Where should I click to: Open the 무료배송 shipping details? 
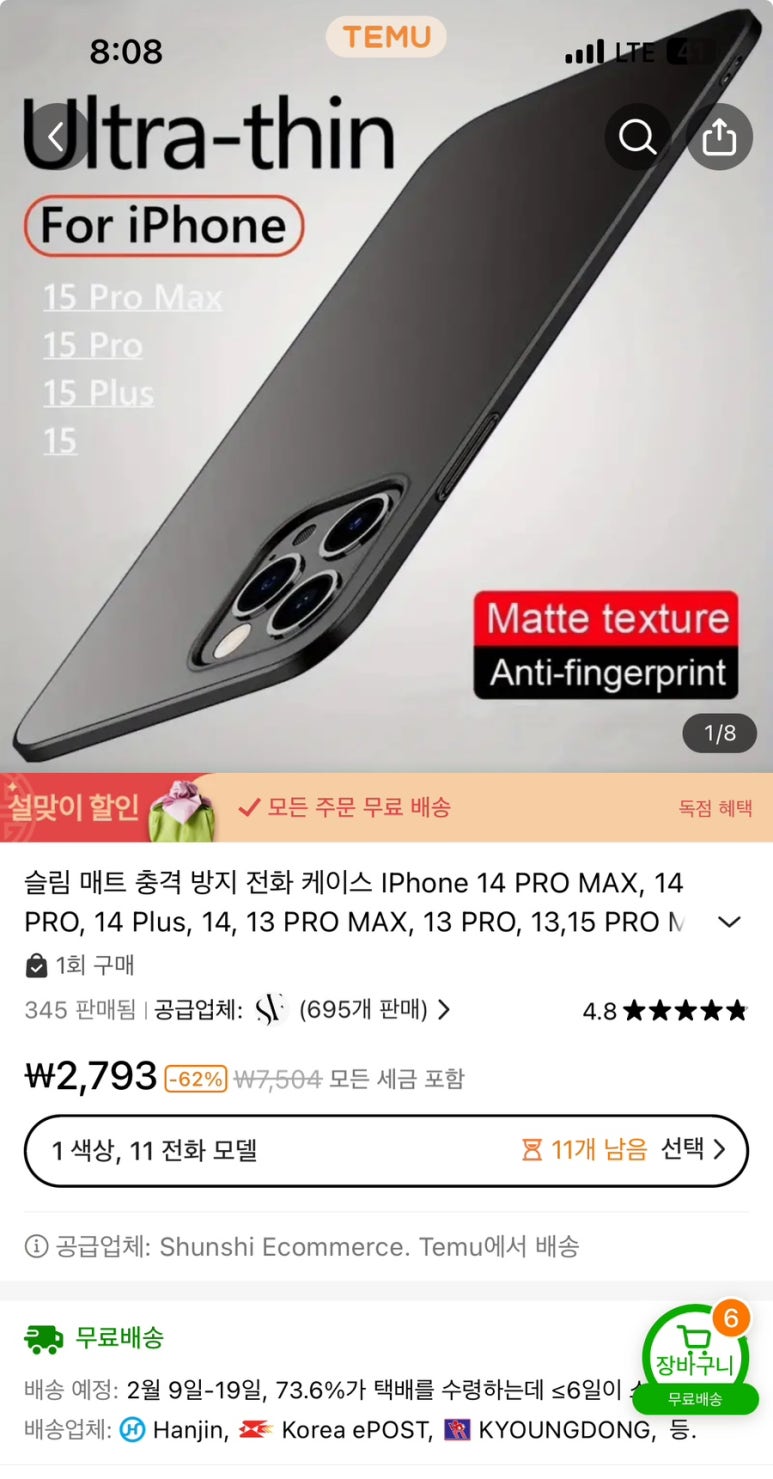click(x=120, y=1337)
